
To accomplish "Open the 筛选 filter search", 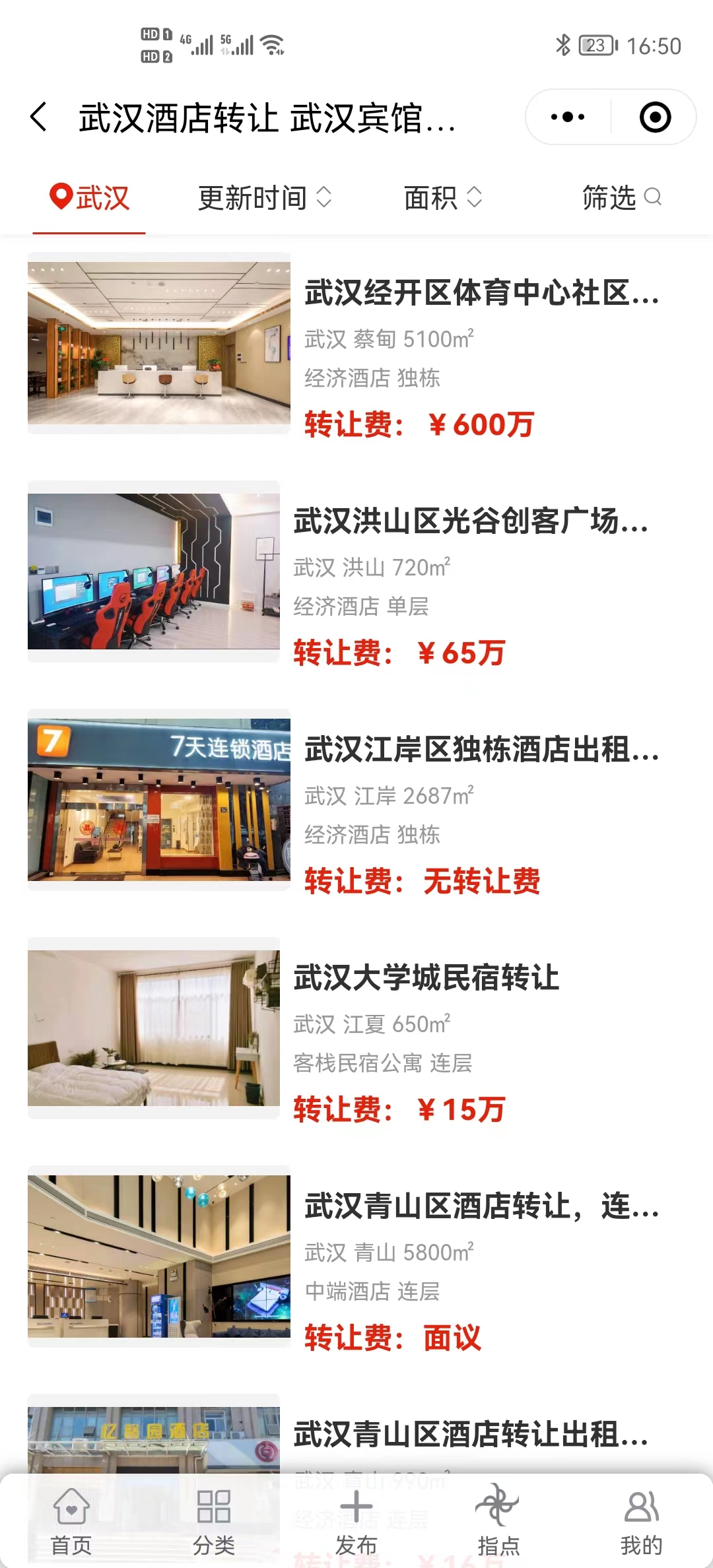I will pyautogui.click(x=621, y=198).
